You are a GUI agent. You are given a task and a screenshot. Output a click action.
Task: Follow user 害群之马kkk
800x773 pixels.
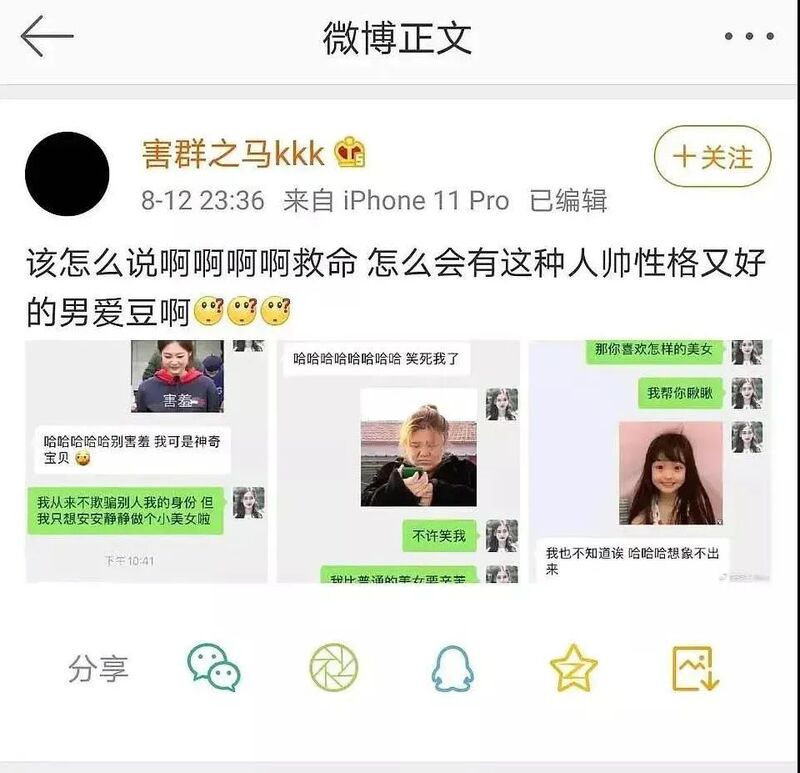click(x=713, y=157)
